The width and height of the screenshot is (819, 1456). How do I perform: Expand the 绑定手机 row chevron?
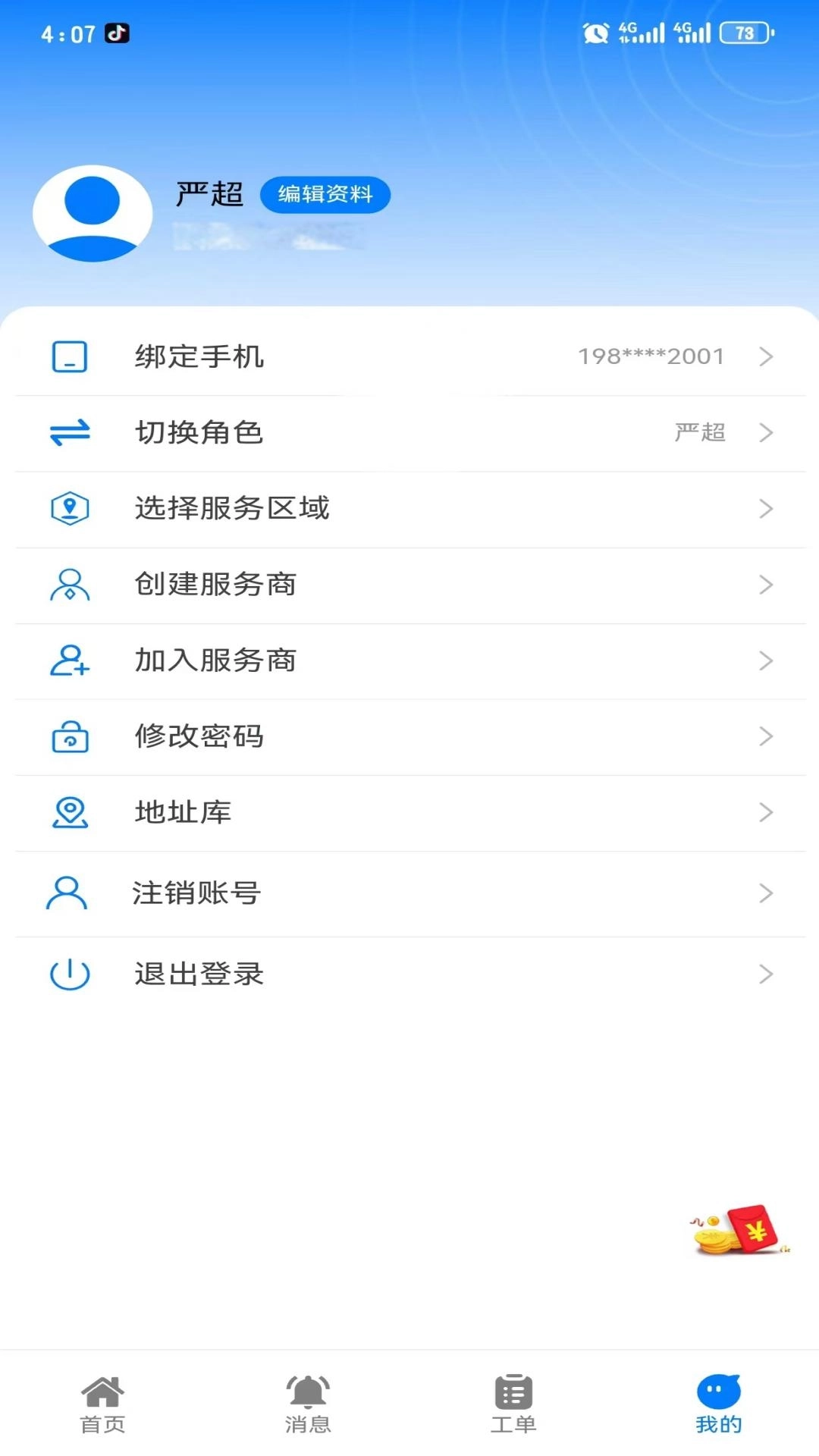point(765,356)
